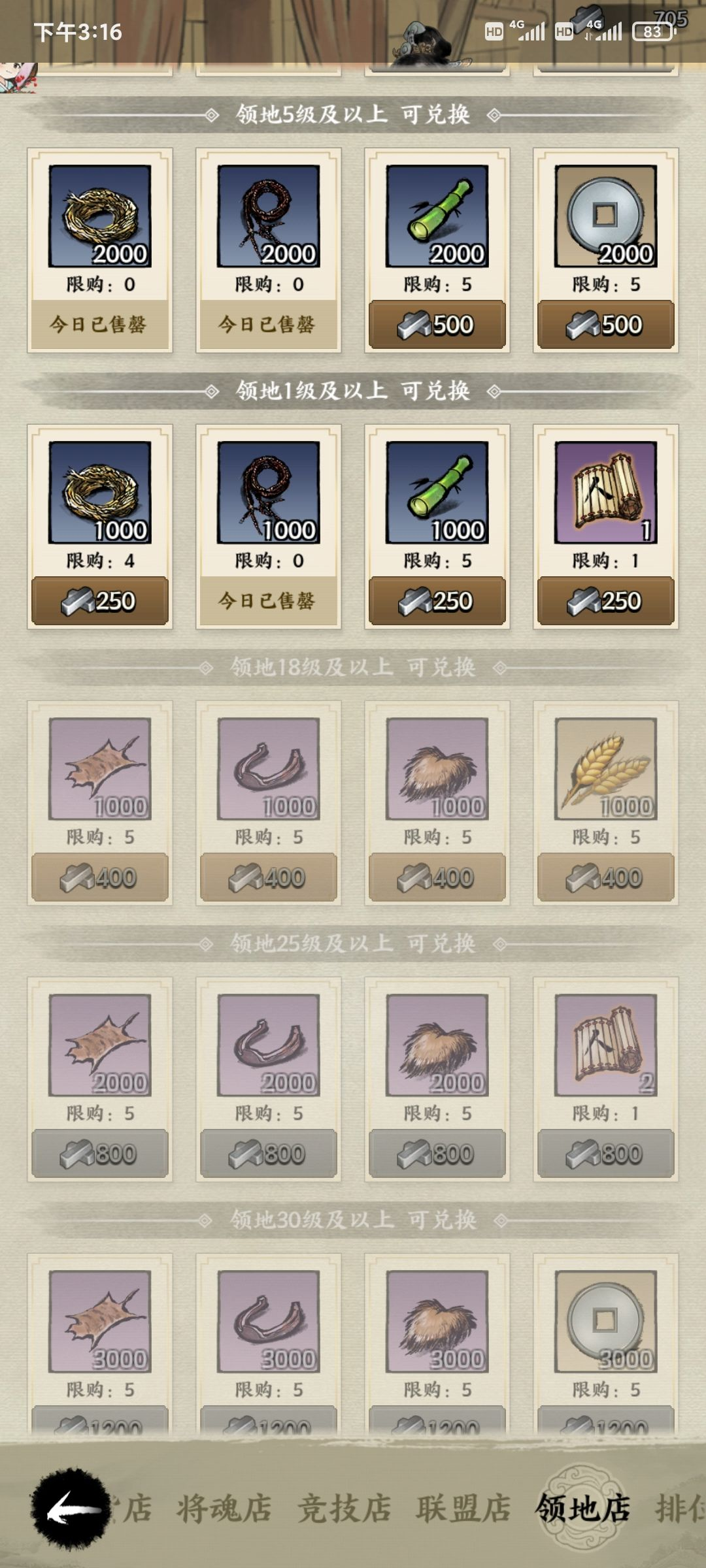View the 1000 bead string item
Image resolution: width=706 pixels, height=1568 pixels.
268,493
